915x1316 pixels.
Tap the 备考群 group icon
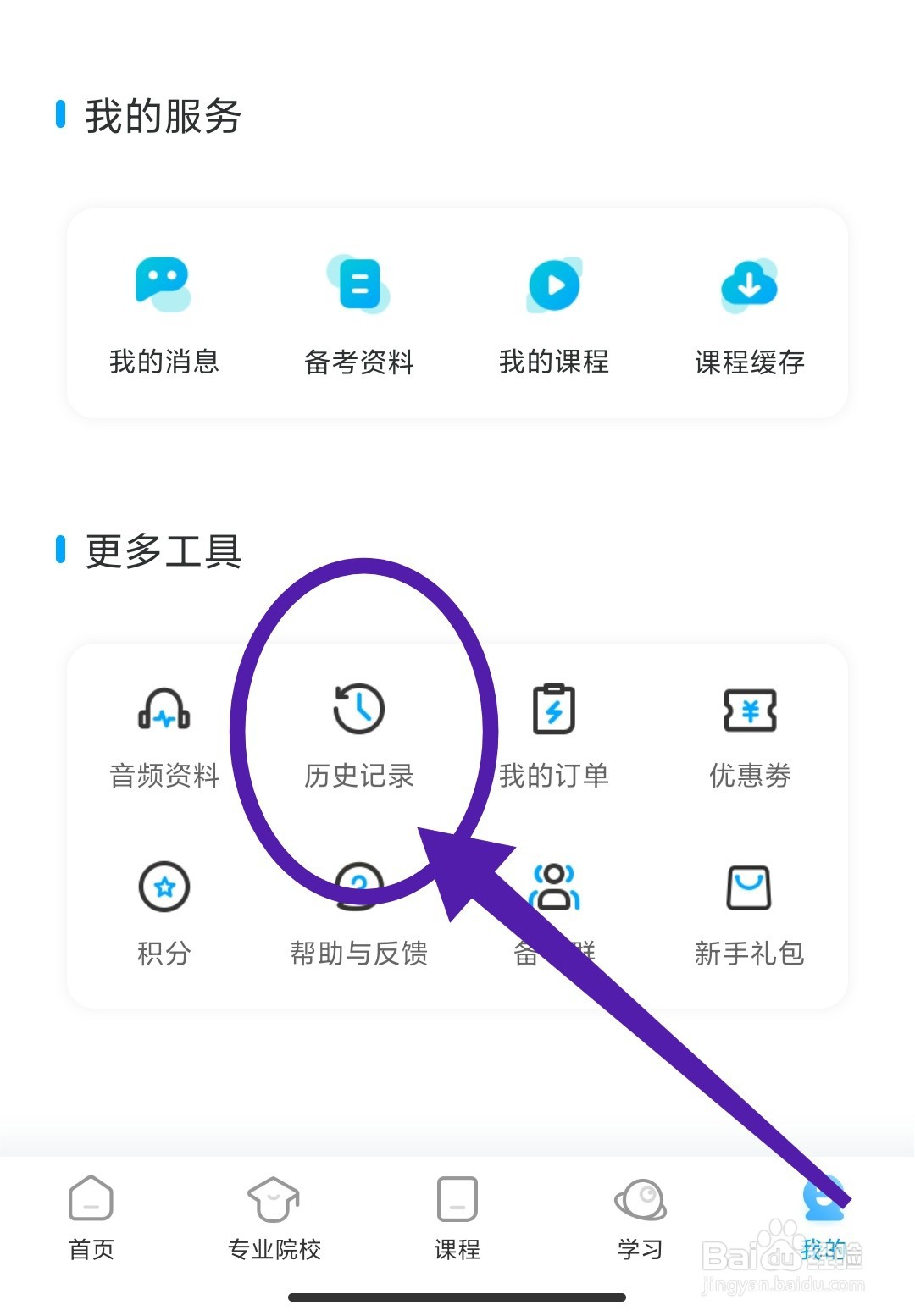click(x=554, y=887)
